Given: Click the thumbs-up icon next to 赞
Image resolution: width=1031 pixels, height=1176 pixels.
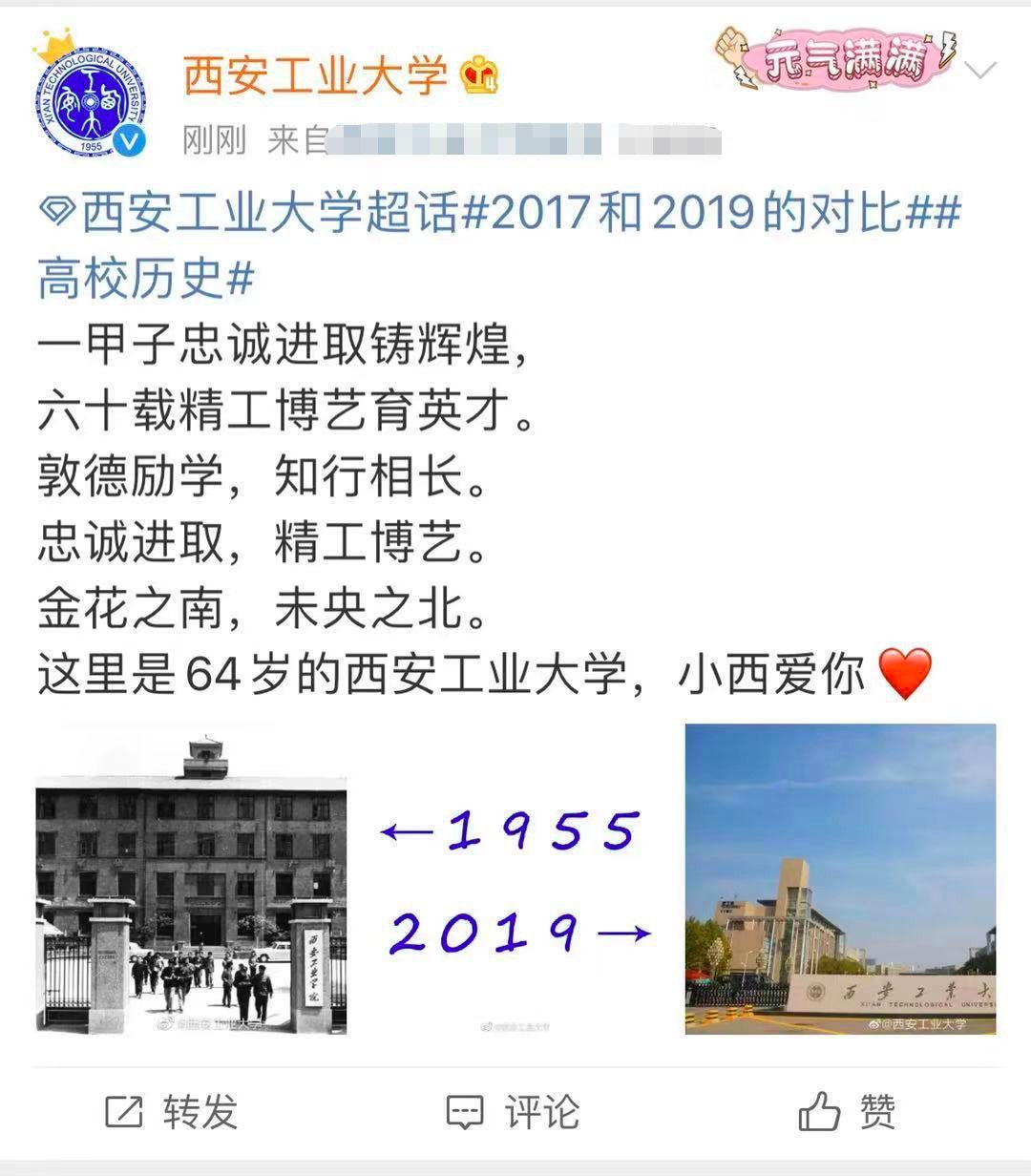Looking at the screenshot, I should pos(822,1110).
